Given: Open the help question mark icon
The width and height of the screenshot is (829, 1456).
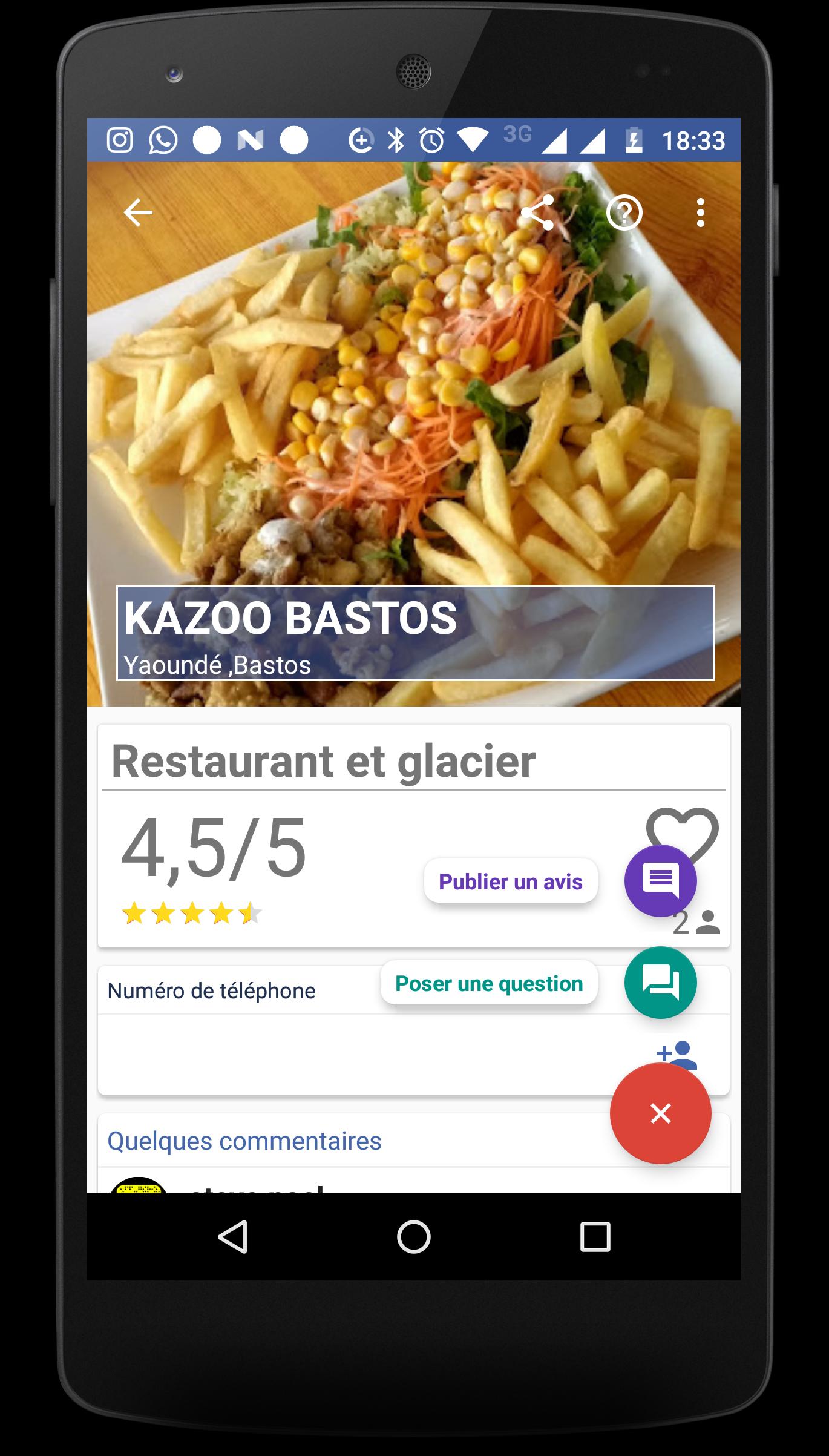Looking at the screenshot, I should tap(624, 212).
